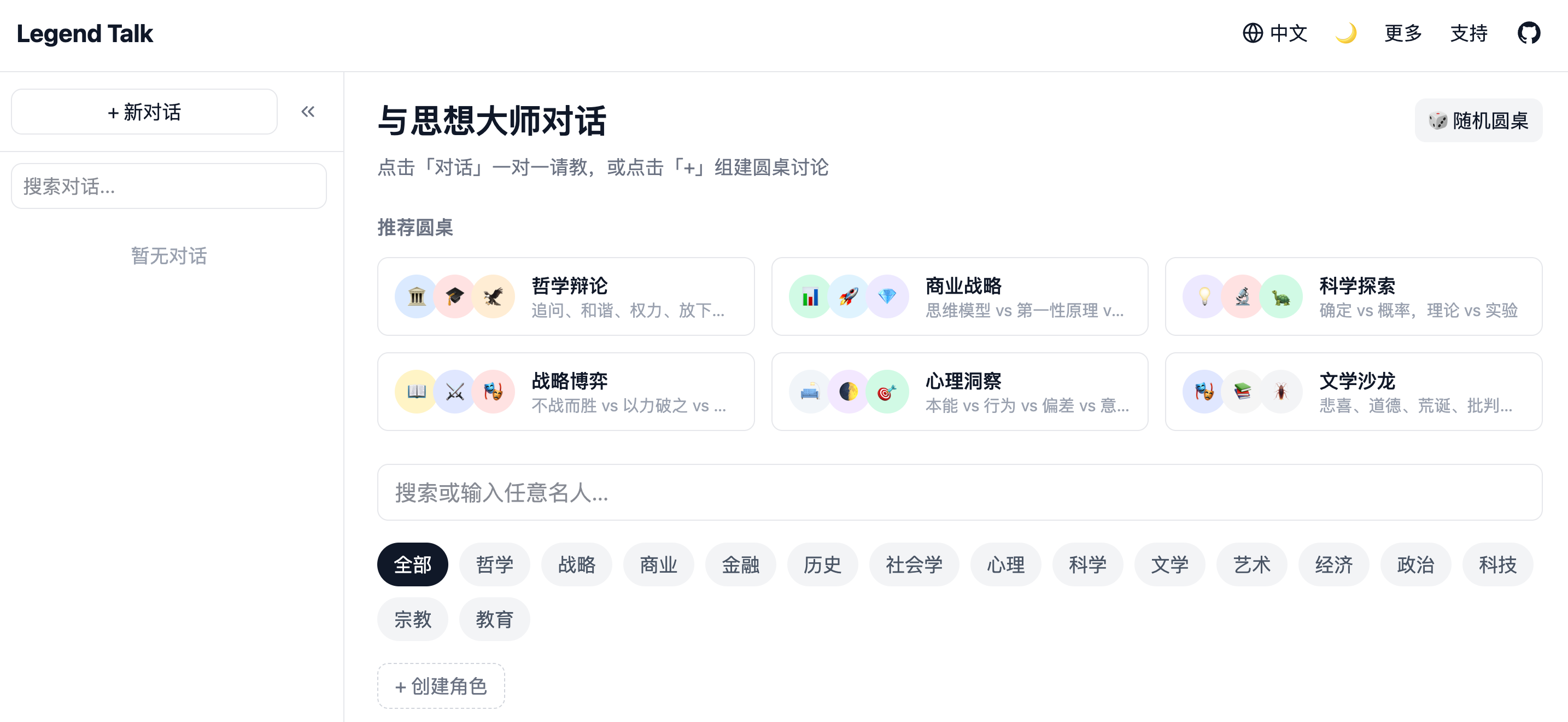Open the GitHub repository icon
1568x722 pixels.
click(1529, 33)
